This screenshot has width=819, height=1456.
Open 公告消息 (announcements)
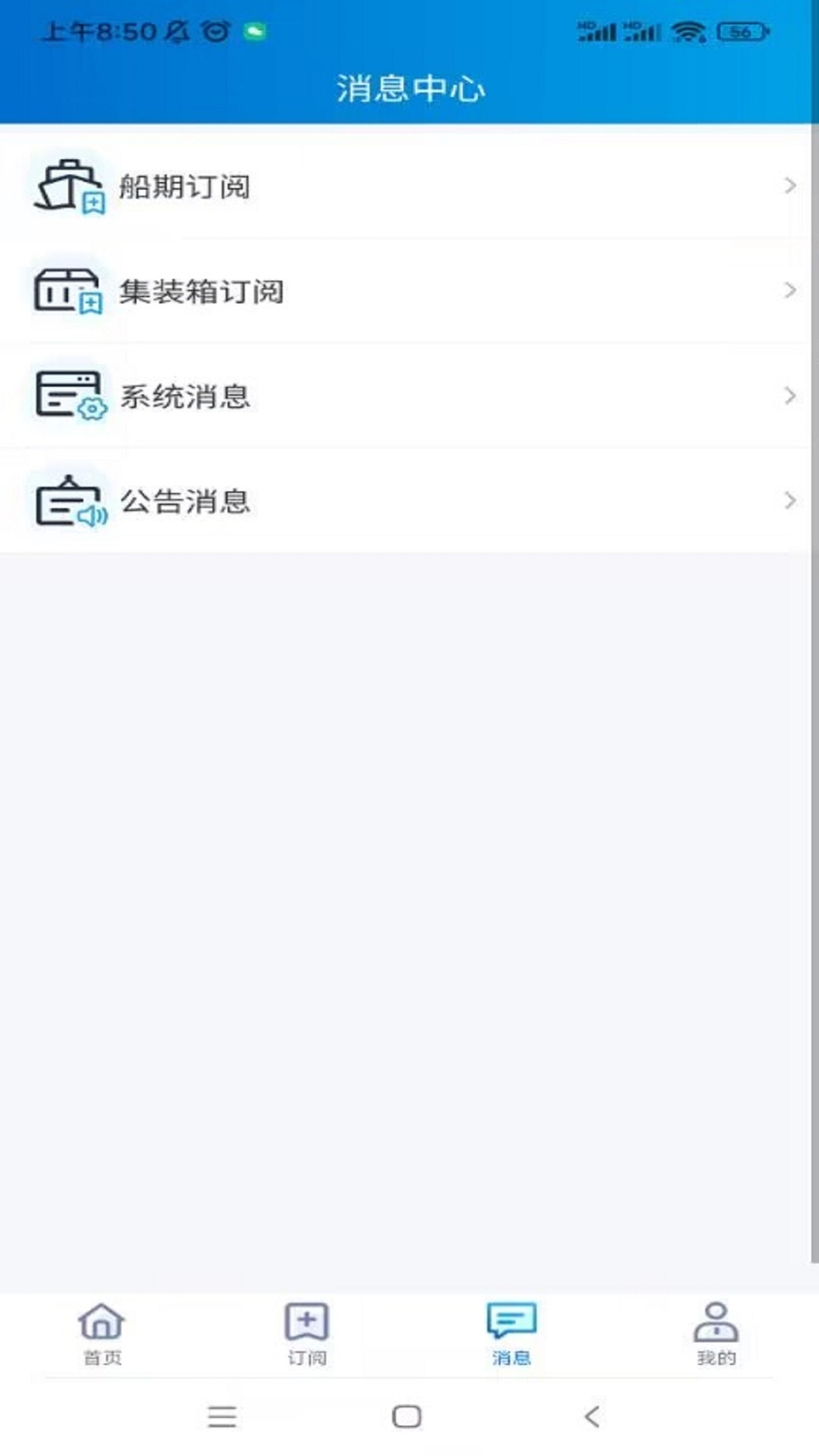404,501
